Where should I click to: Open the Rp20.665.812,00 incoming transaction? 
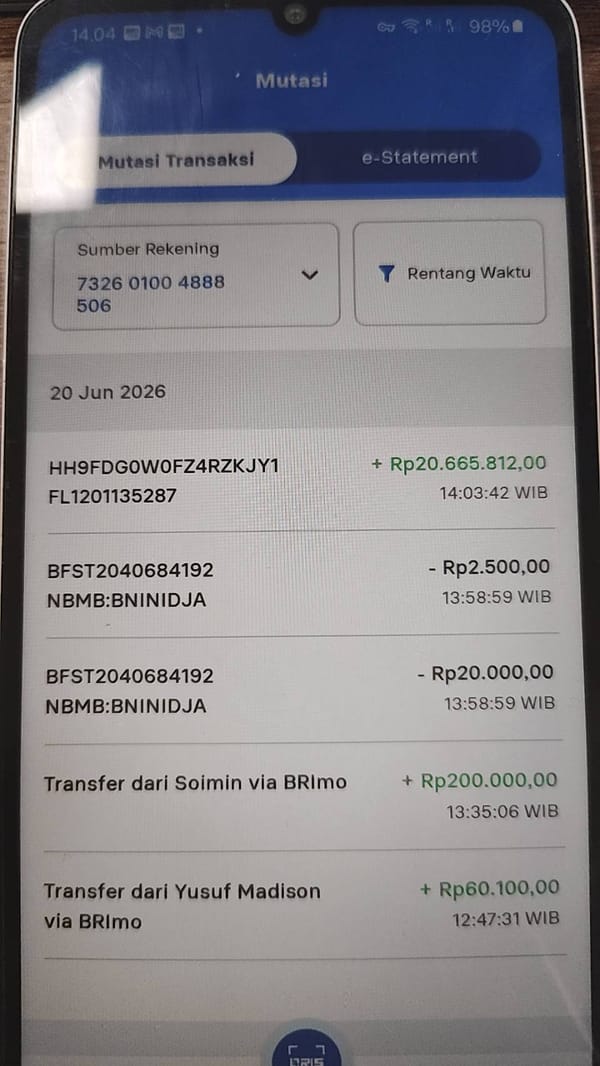[300, 480]
